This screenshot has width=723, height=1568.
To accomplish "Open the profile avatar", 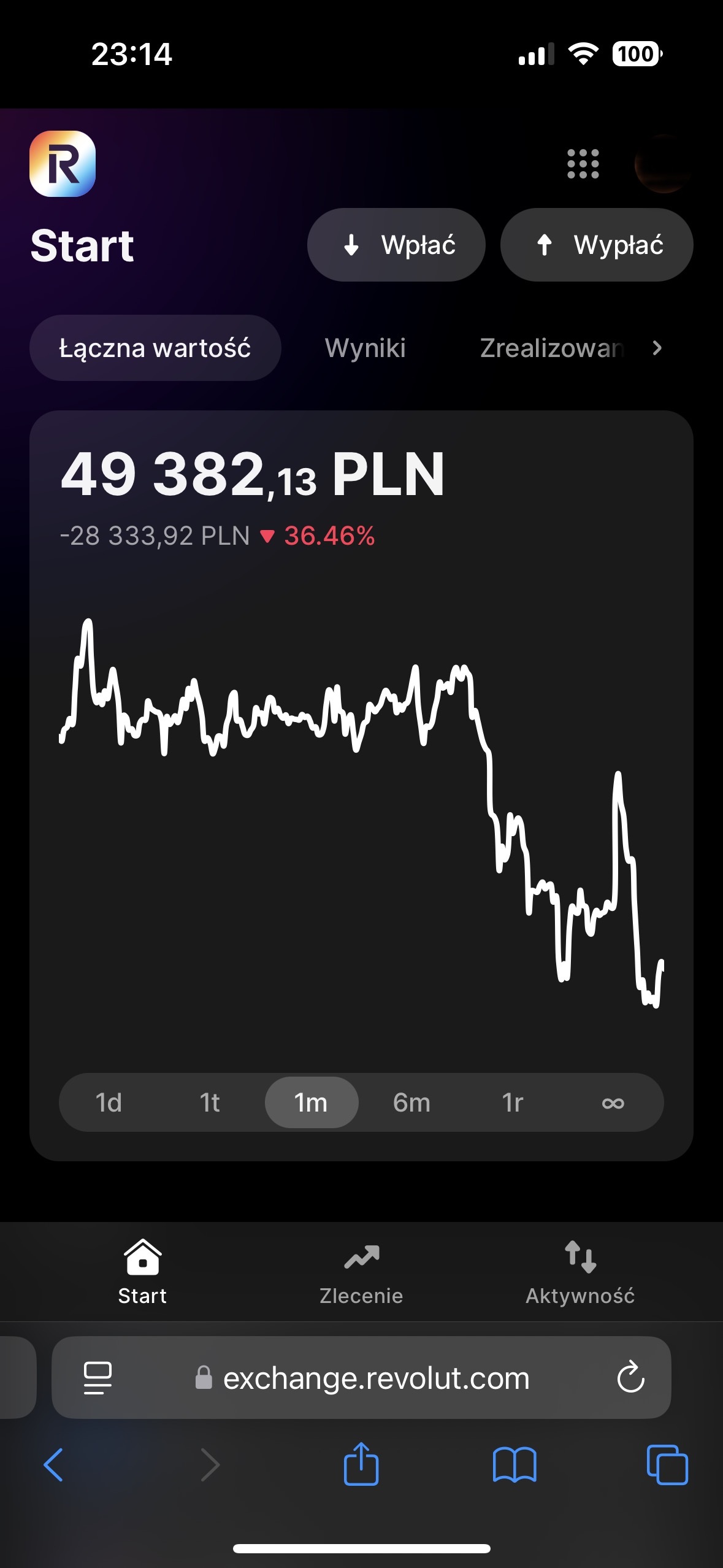I will click(x=662, y=164).
